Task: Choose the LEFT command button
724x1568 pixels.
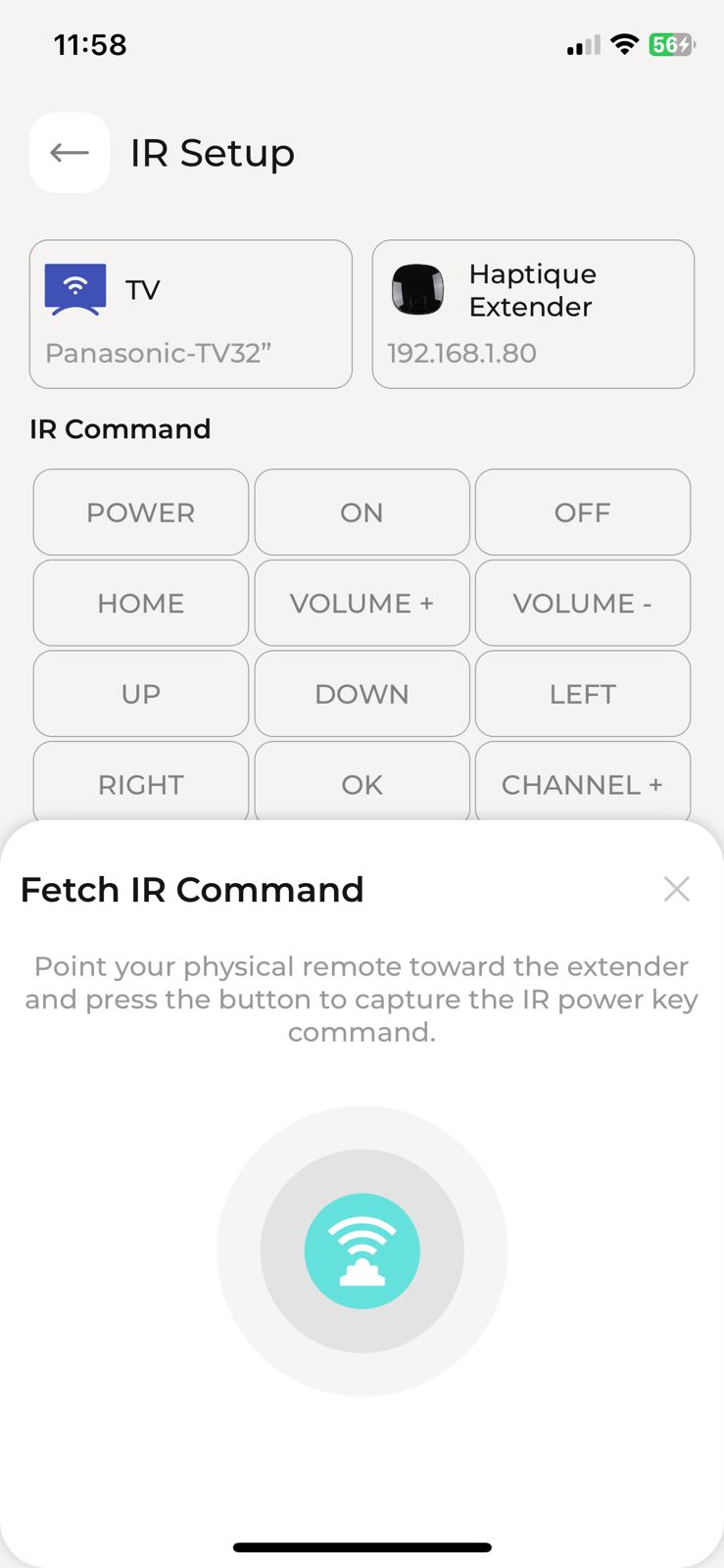Action: [x=583, y=694]
